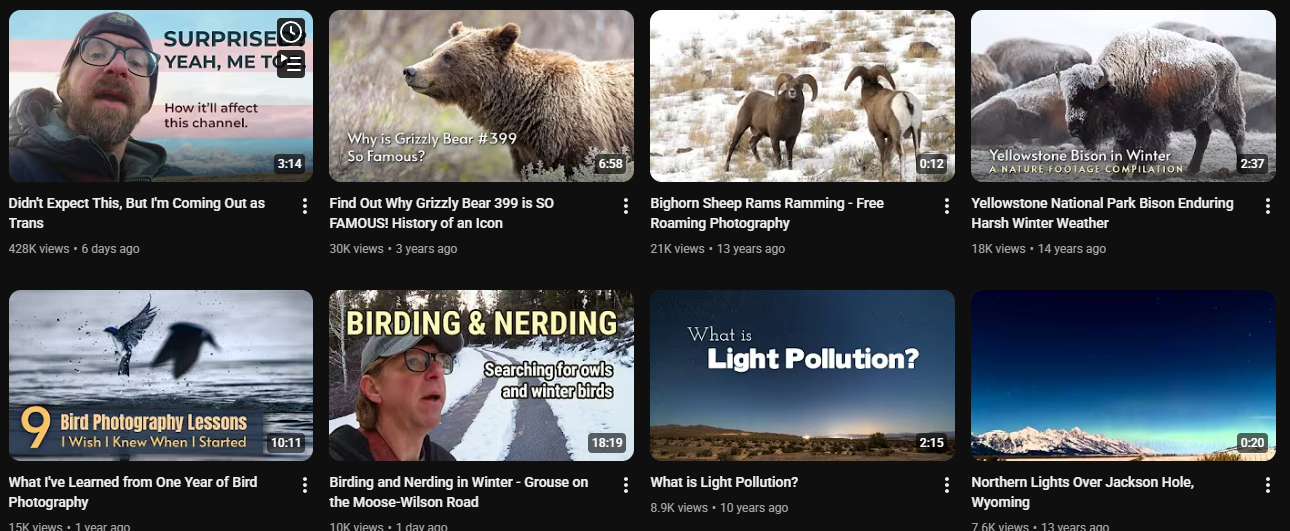This screenshot has width=1290, height=531.
Task: Open options for Birding and Nerding video
Action: pyautogui.click(x=626, y=485)
